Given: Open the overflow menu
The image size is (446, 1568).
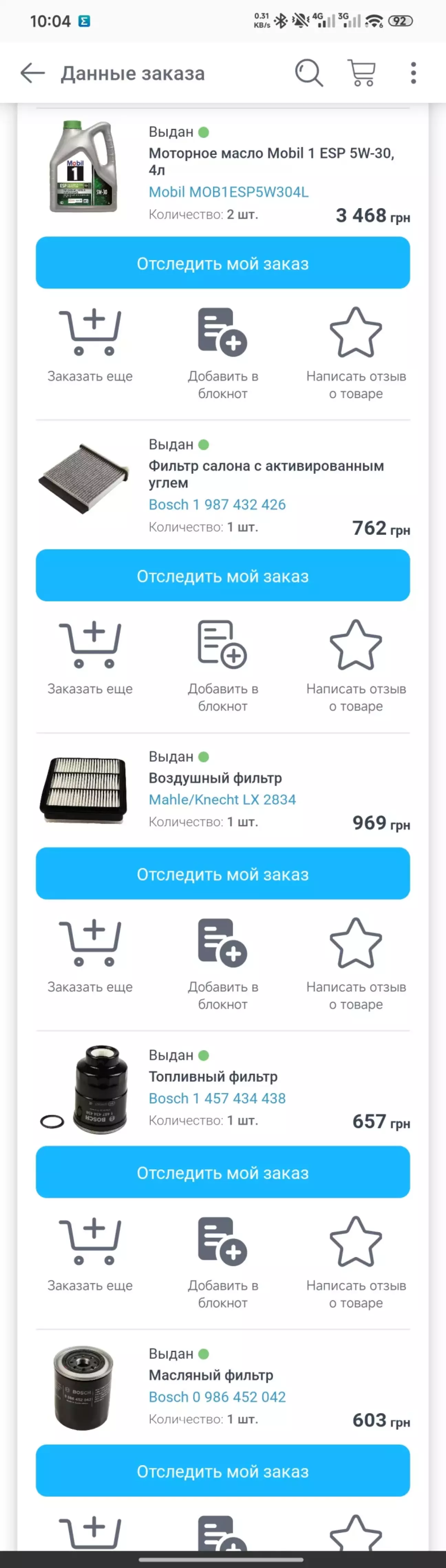Looking at the screenshot, I should tap(413, 73).
